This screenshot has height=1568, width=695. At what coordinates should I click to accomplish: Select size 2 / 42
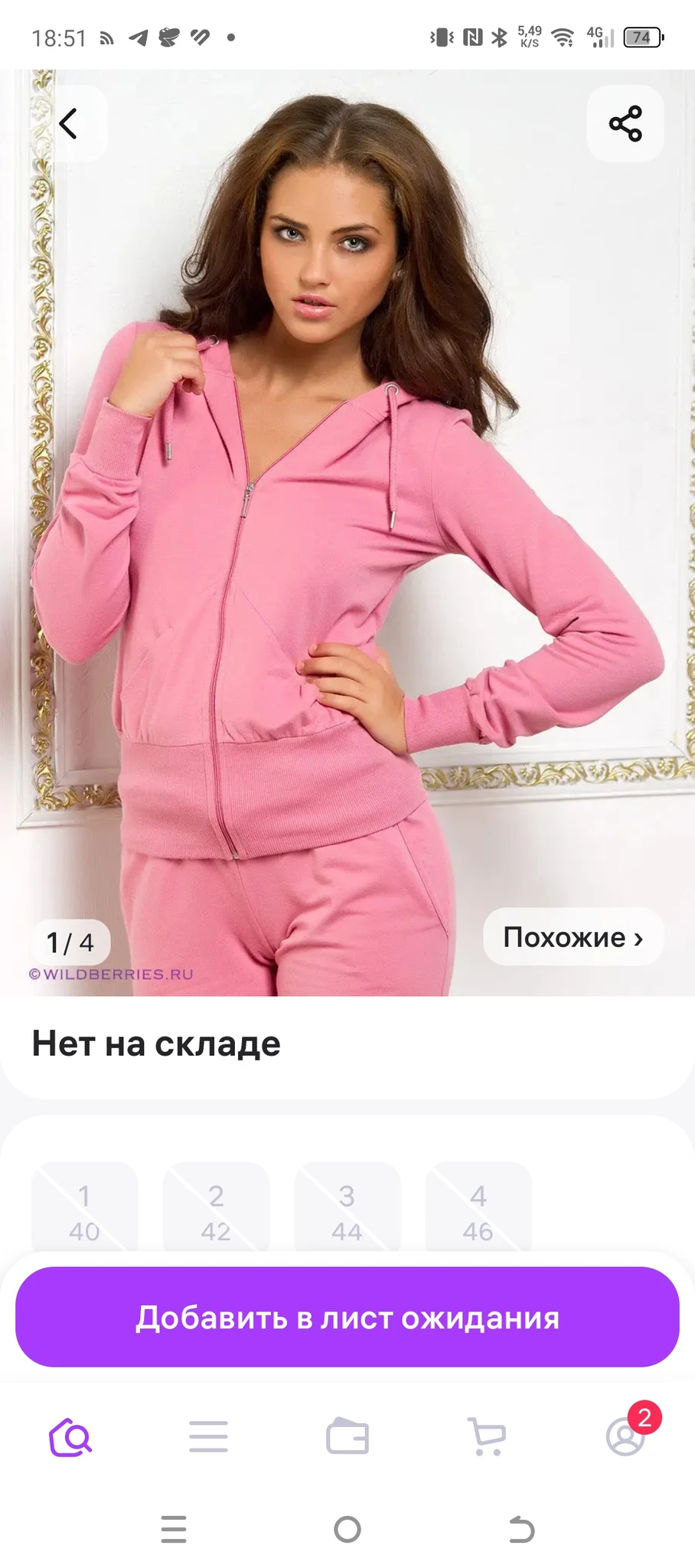coord(216,1211)
